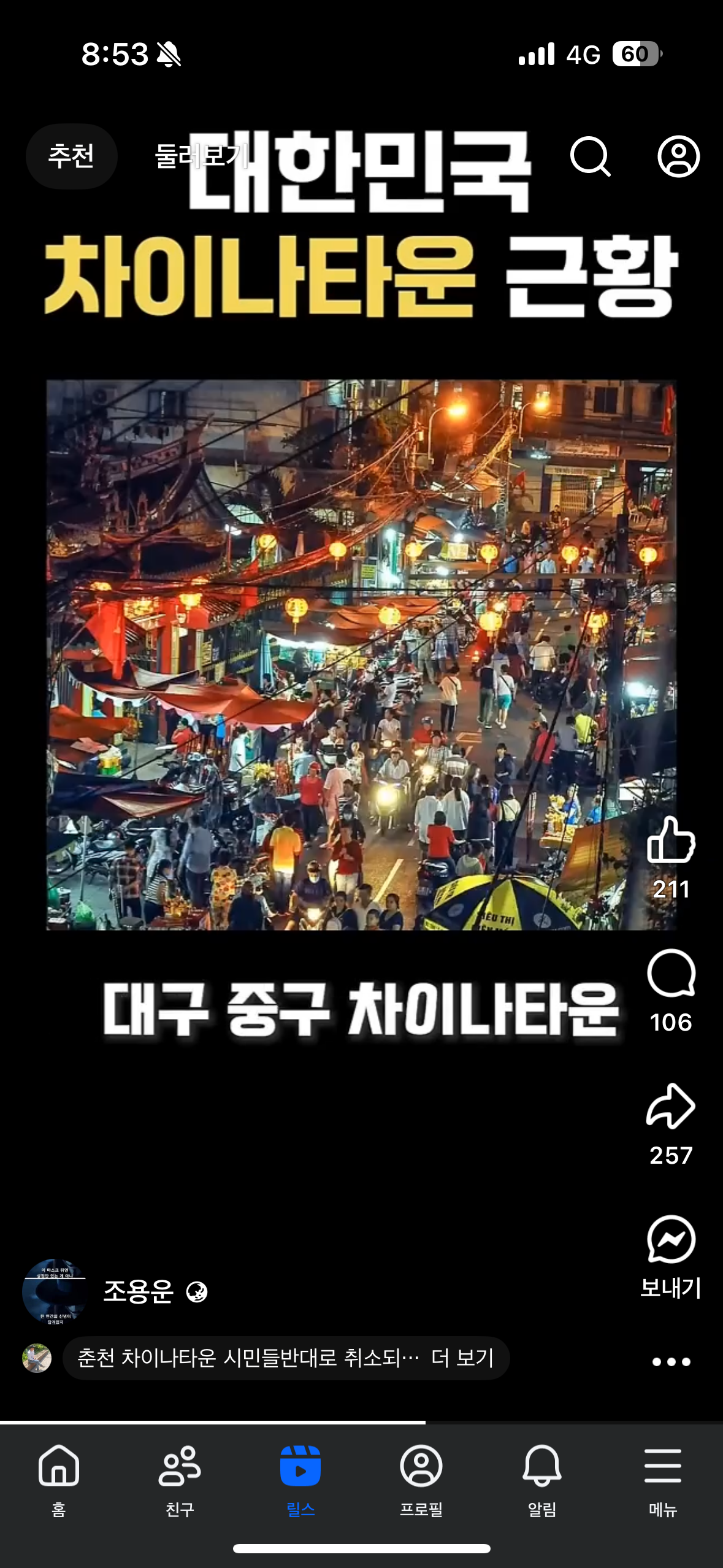Viewport: 723px width, 1568px height.
Task: Open the profile icon in the top bar
Action: (x=678, y=156)
